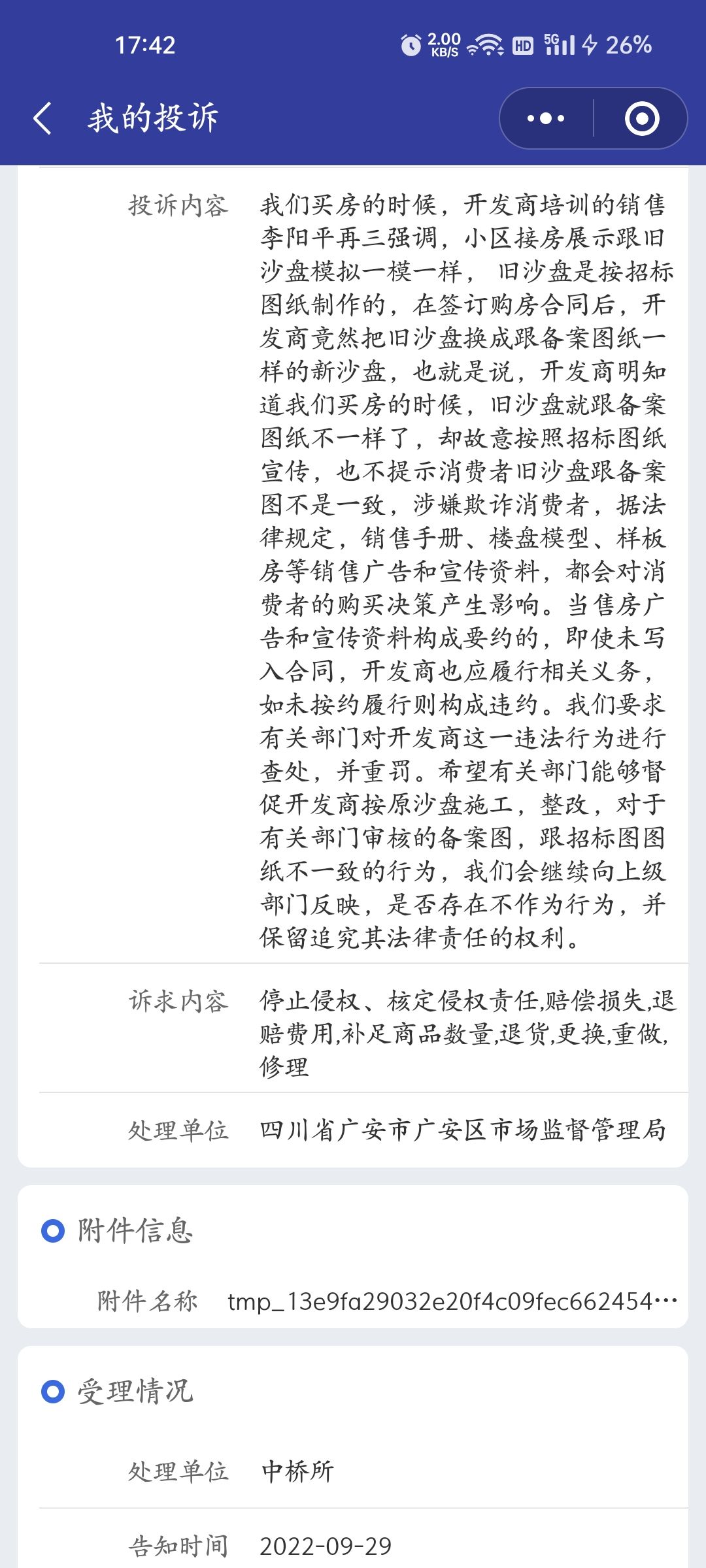Open attachment tmp_13e9fa29032e20f4c09fec662454
This screenshot has height=1568, width=706.
pyautogui.click(x=451, y=1301)
